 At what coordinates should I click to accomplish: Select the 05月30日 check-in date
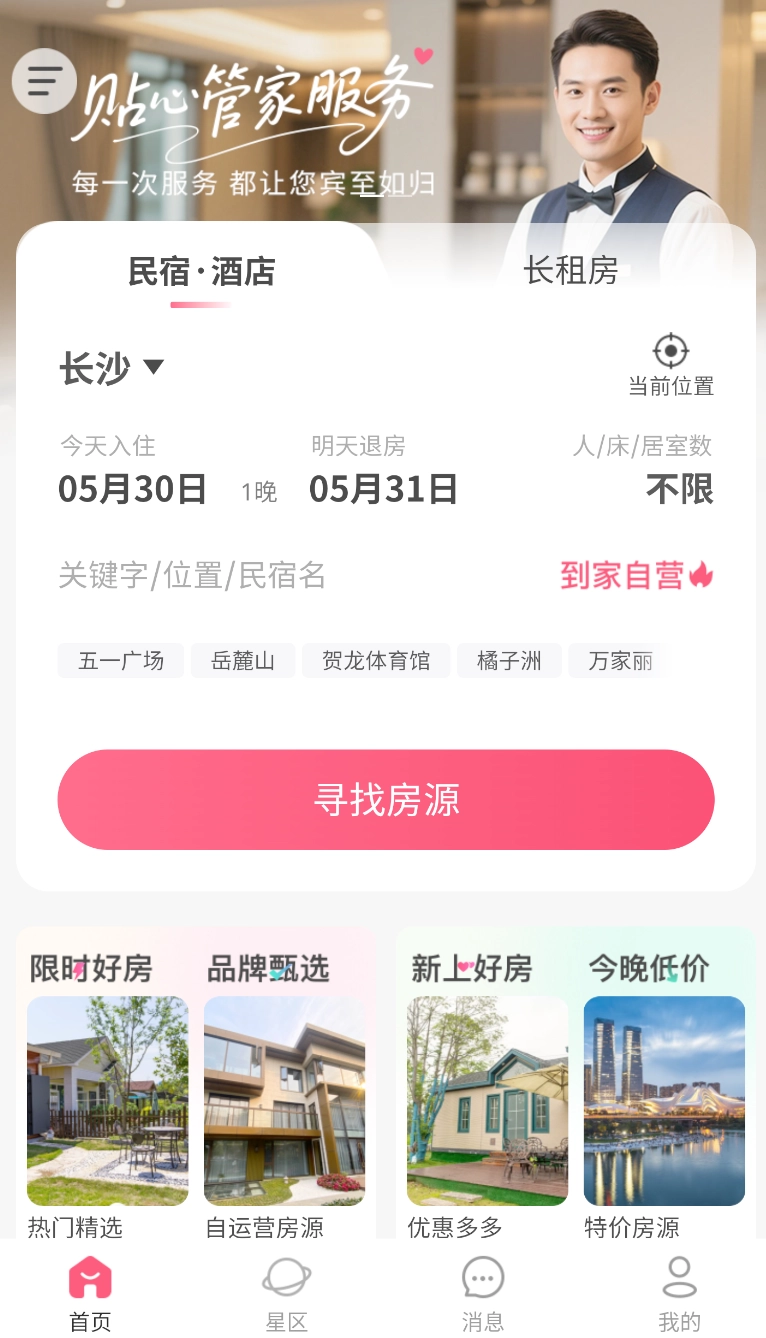click(132, 489)
